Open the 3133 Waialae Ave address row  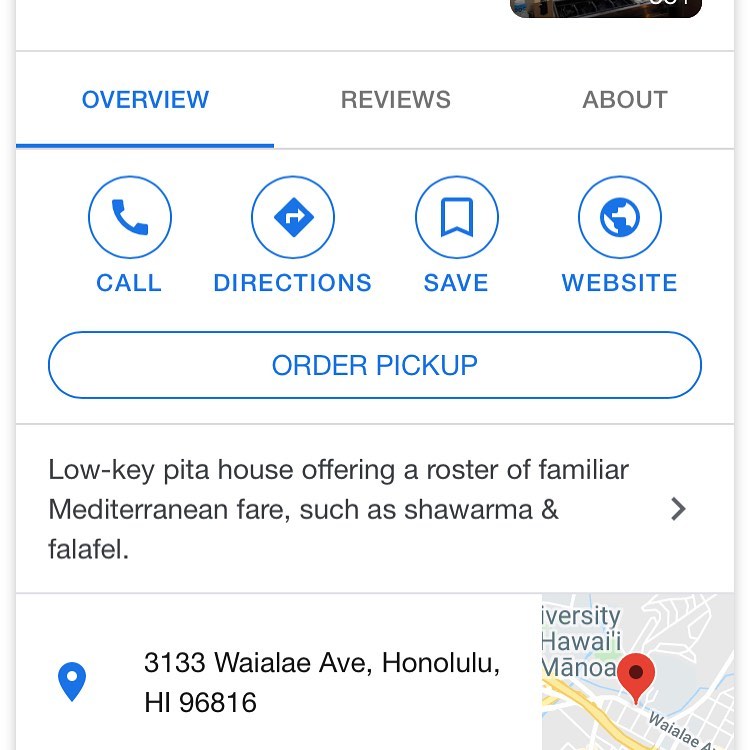(320, 682)
